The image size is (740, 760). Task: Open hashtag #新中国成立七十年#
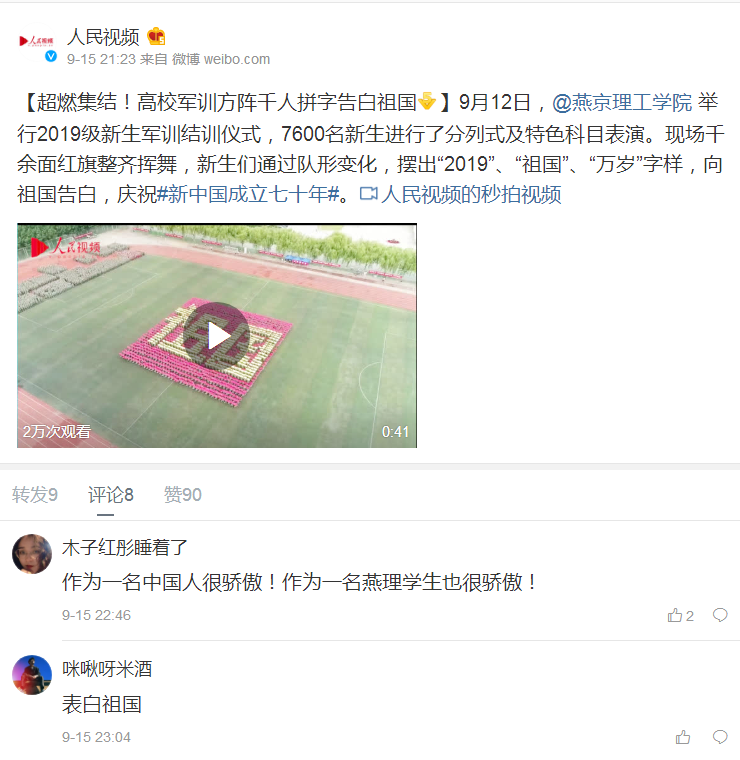pos(248,194)
